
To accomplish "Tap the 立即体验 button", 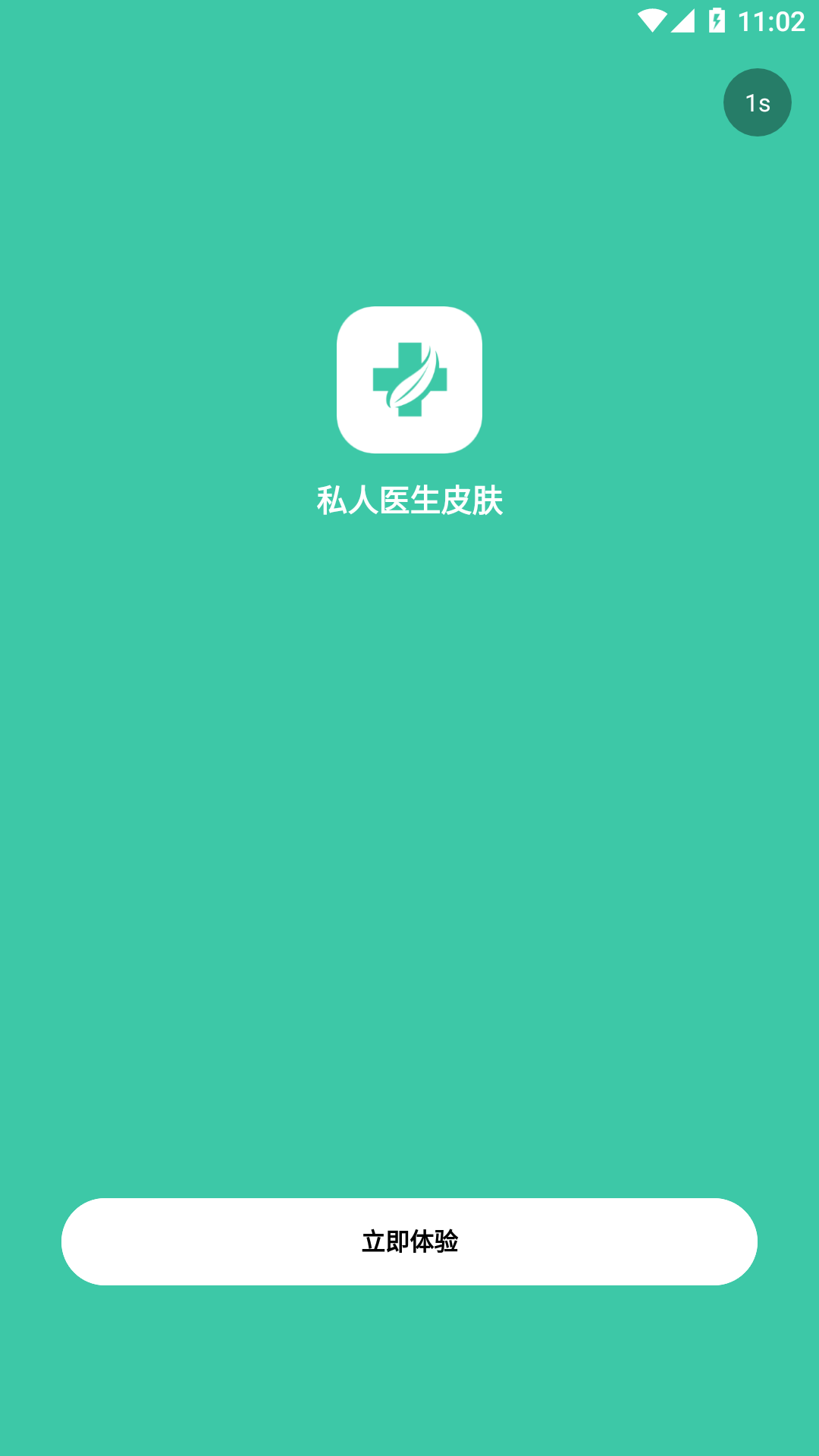I will coord(409,1241).
